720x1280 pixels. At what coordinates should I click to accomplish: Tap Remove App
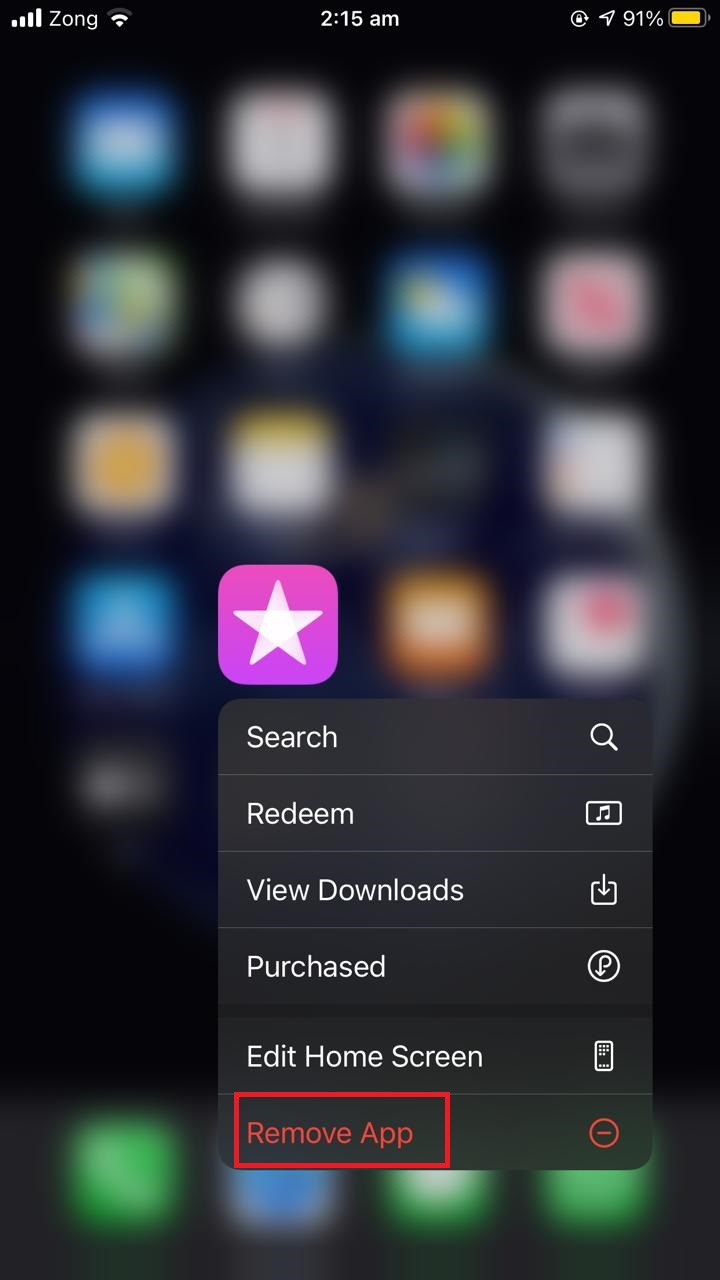click(x=435, y=1132)
